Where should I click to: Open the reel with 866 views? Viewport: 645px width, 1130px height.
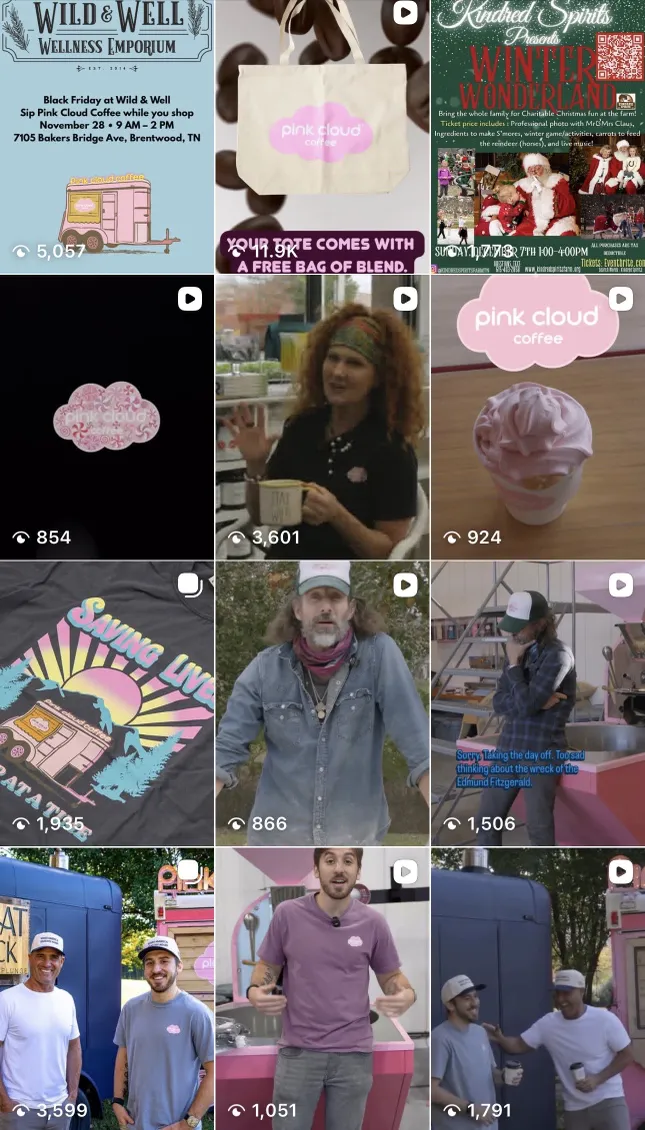[x=322, y=703]
